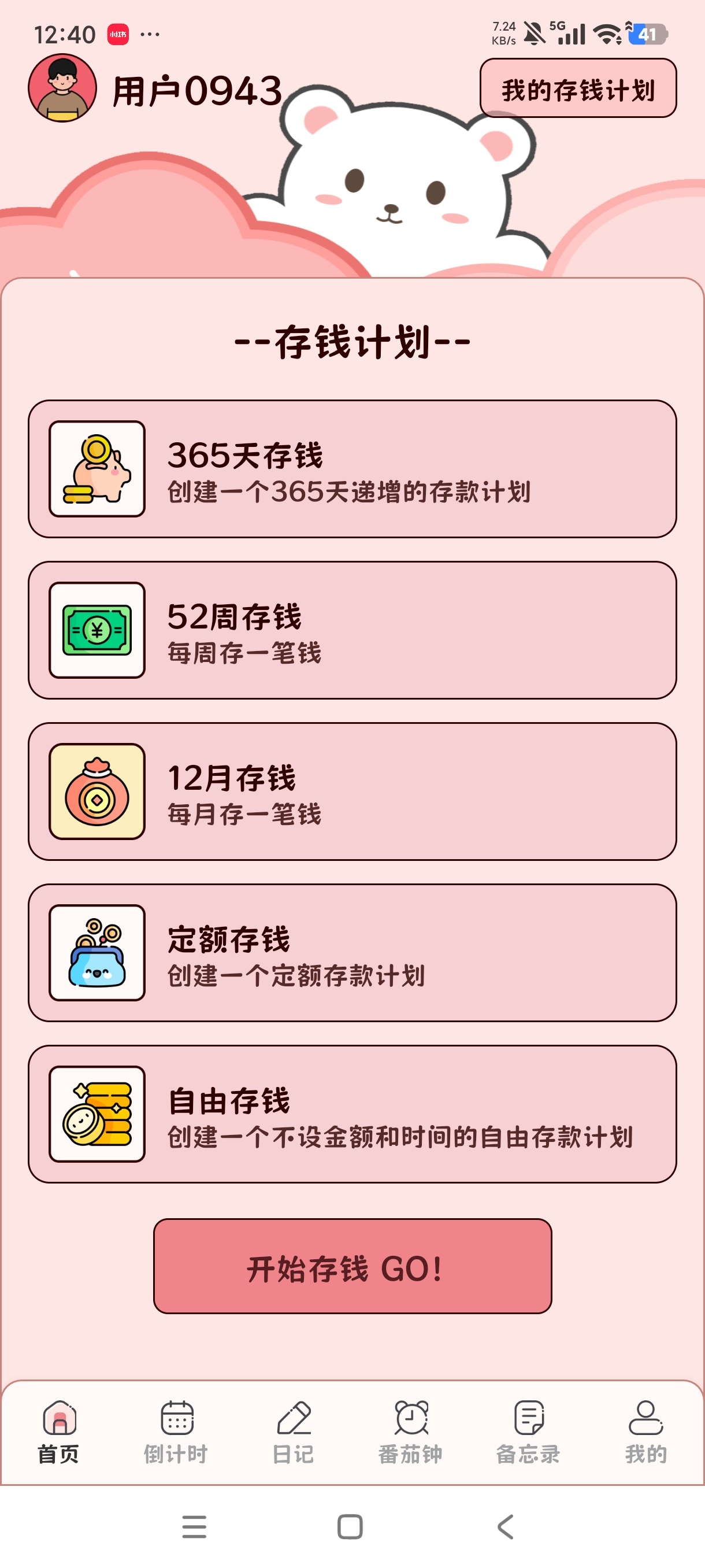Screen dimensions: 705x1568
Task: Tap the system home button
Action: click(x=350, y=1526)
